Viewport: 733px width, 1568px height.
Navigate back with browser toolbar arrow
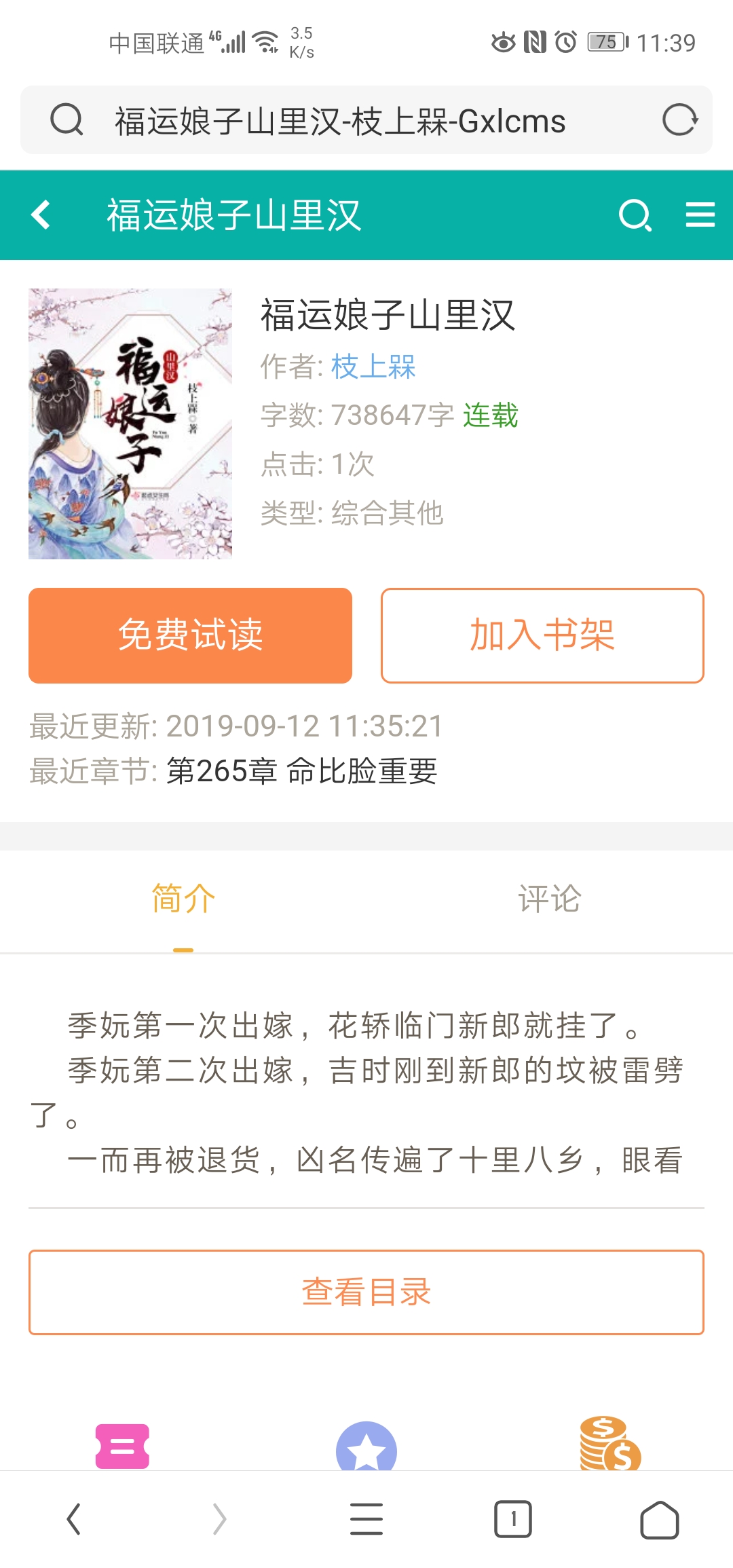click(73, 1519)
